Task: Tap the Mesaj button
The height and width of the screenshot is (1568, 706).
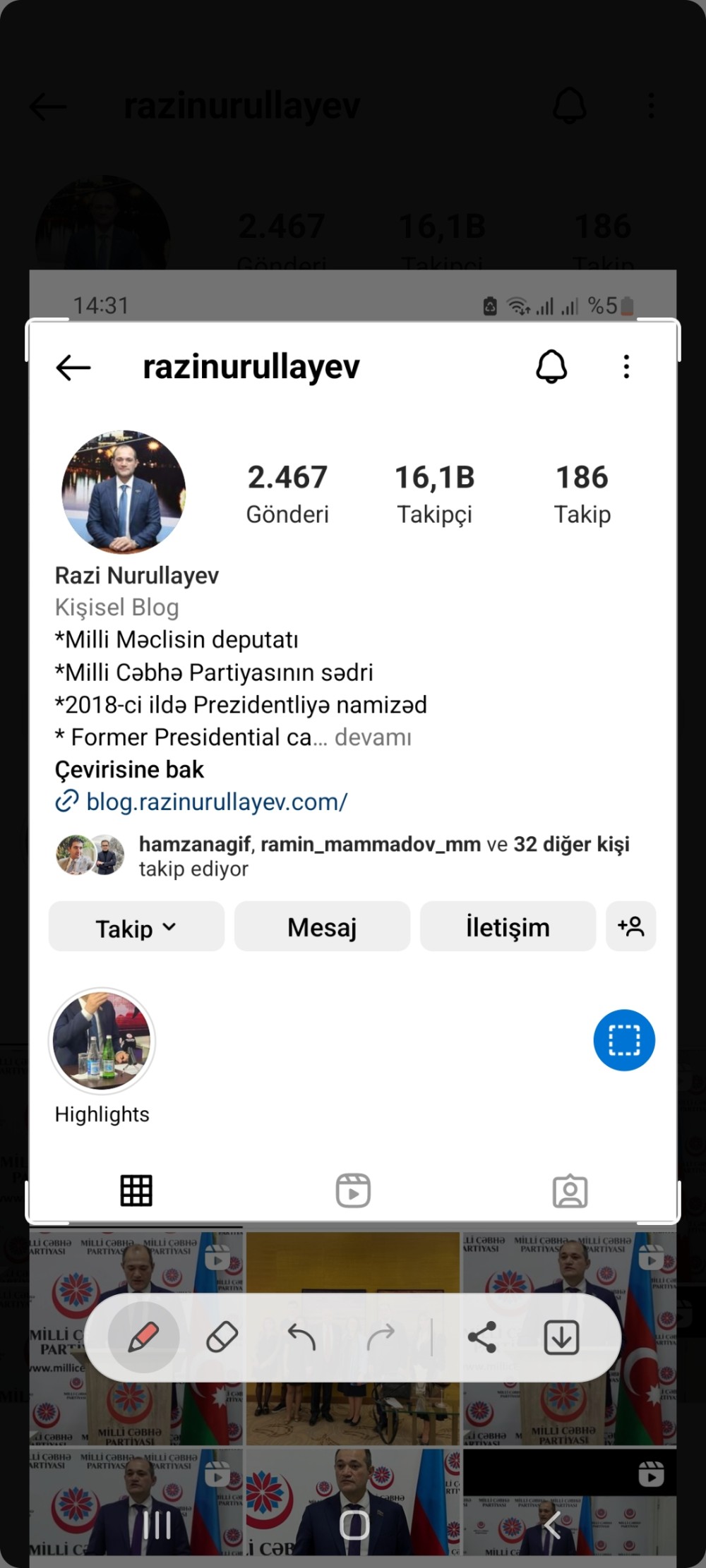Action: tap(321, 927)
